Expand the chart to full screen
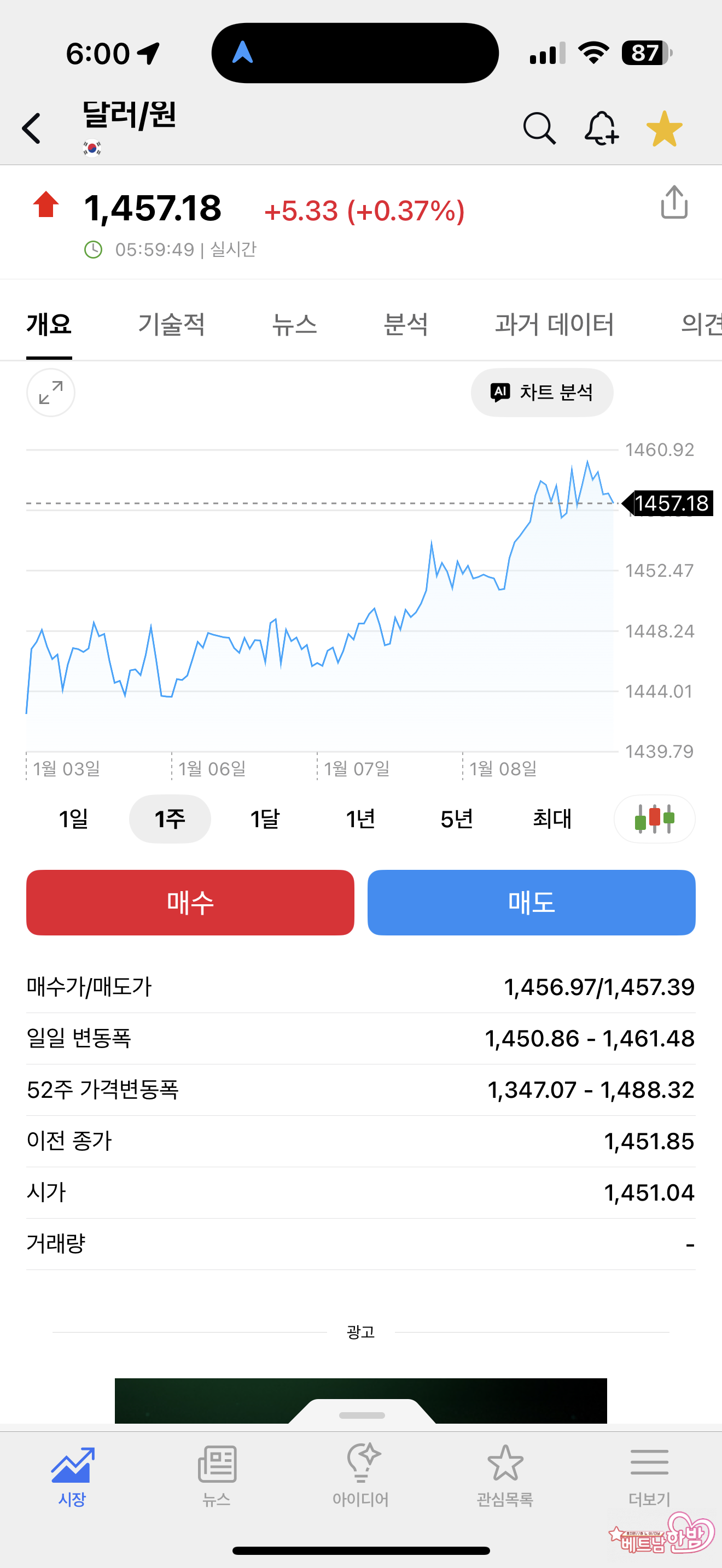 [x=50, y=393]
